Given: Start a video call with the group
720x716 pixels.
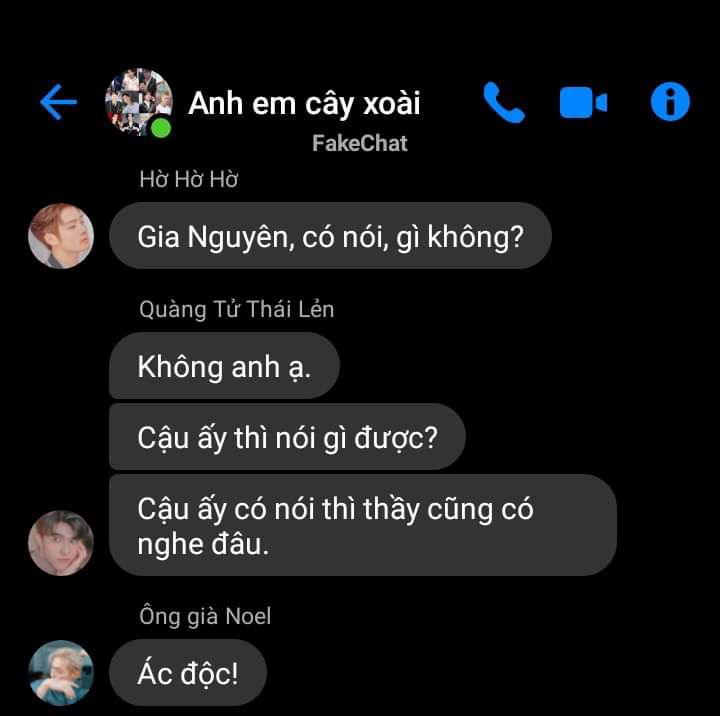Looking at the screenshot, I should (583, 102).
